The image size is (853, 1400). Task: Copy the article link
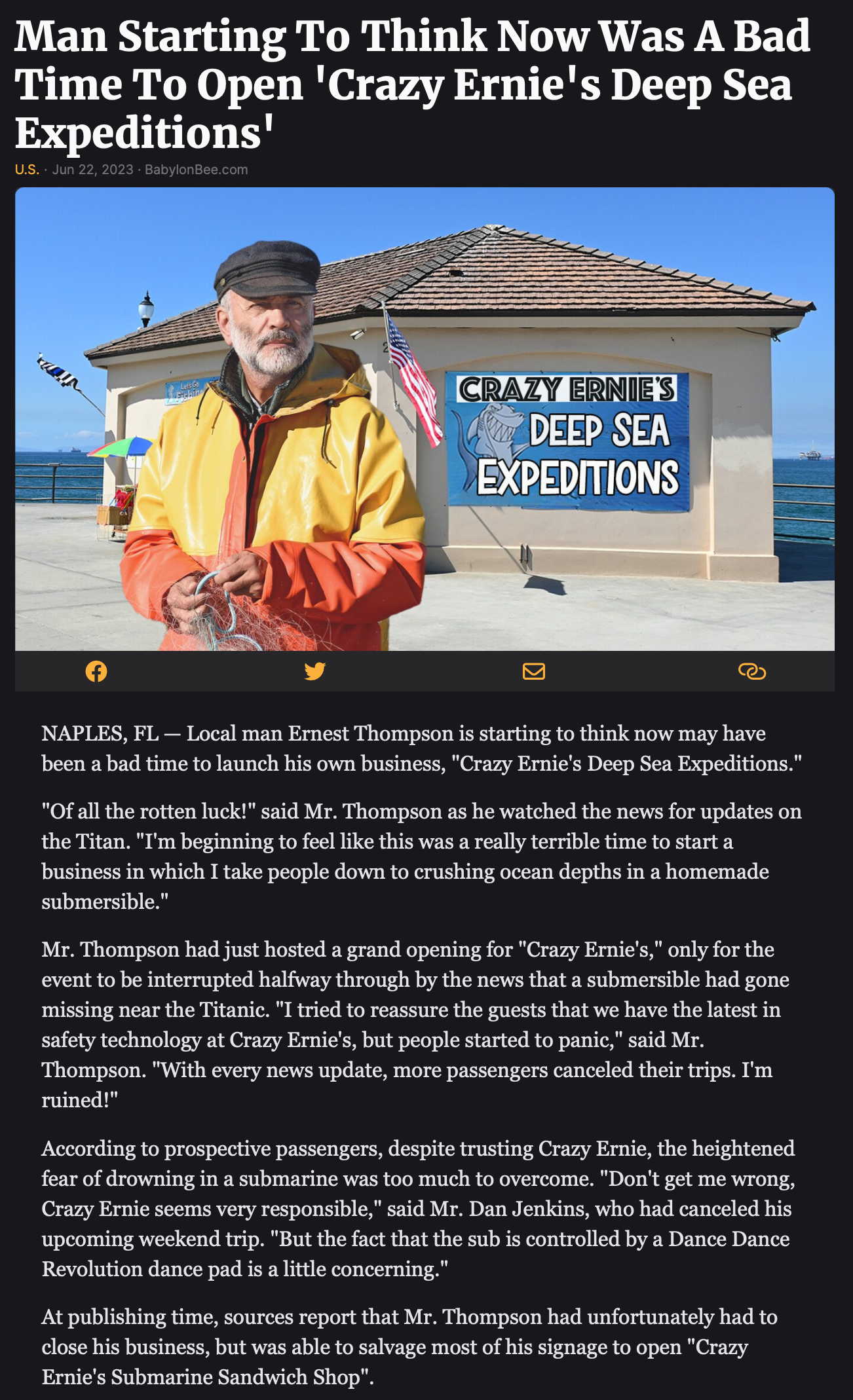751,671
